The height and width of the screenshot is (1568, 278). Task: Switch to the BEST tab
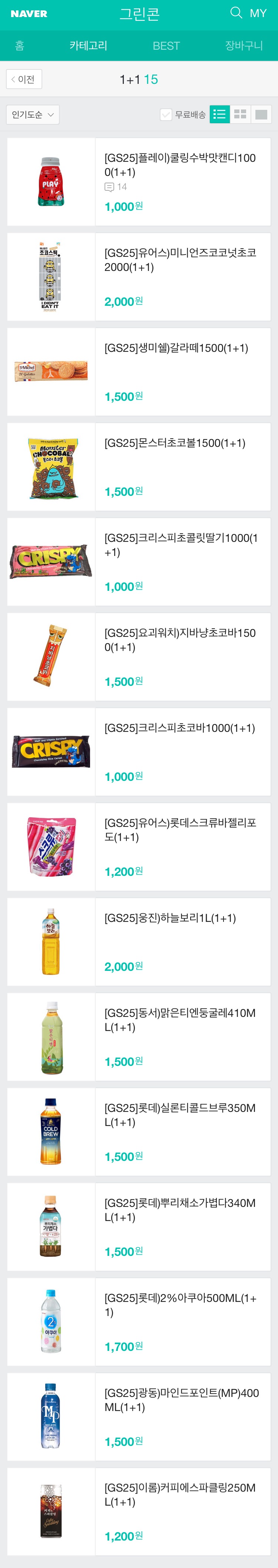[166, 46]
